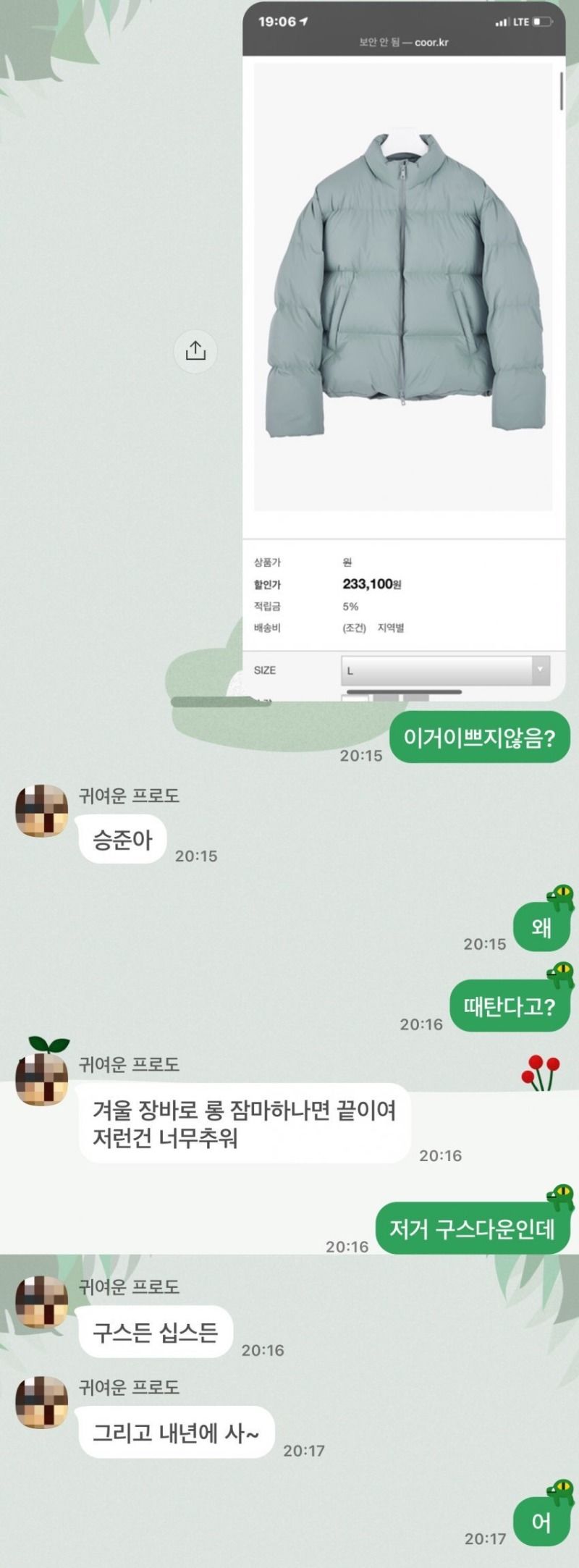Open sender's profile picture beside the 승준아 message

click(x=42, y=811)
